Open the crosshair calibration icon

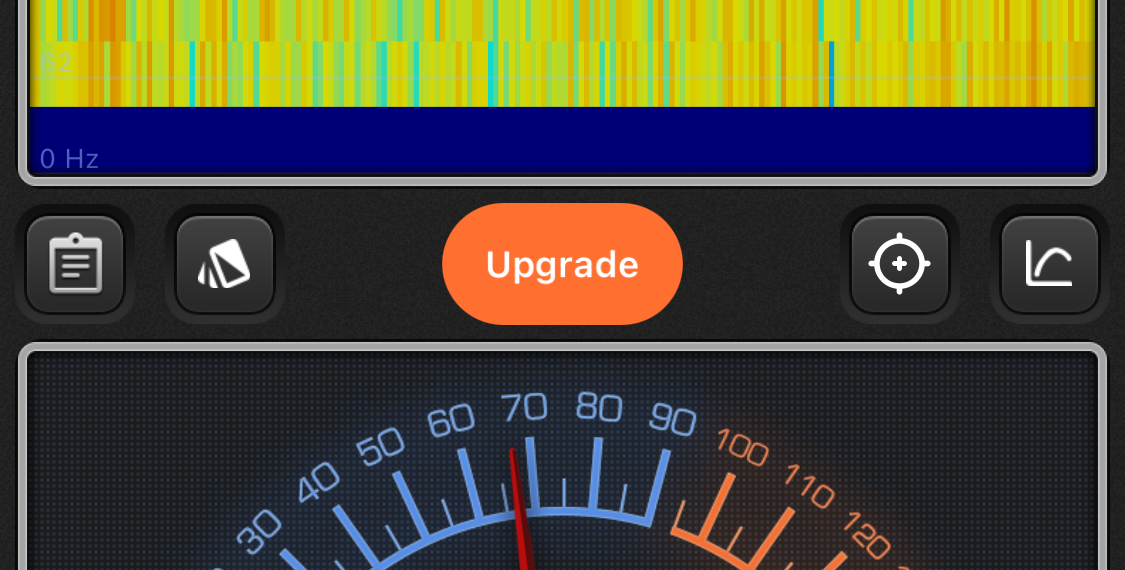point(899,265)
